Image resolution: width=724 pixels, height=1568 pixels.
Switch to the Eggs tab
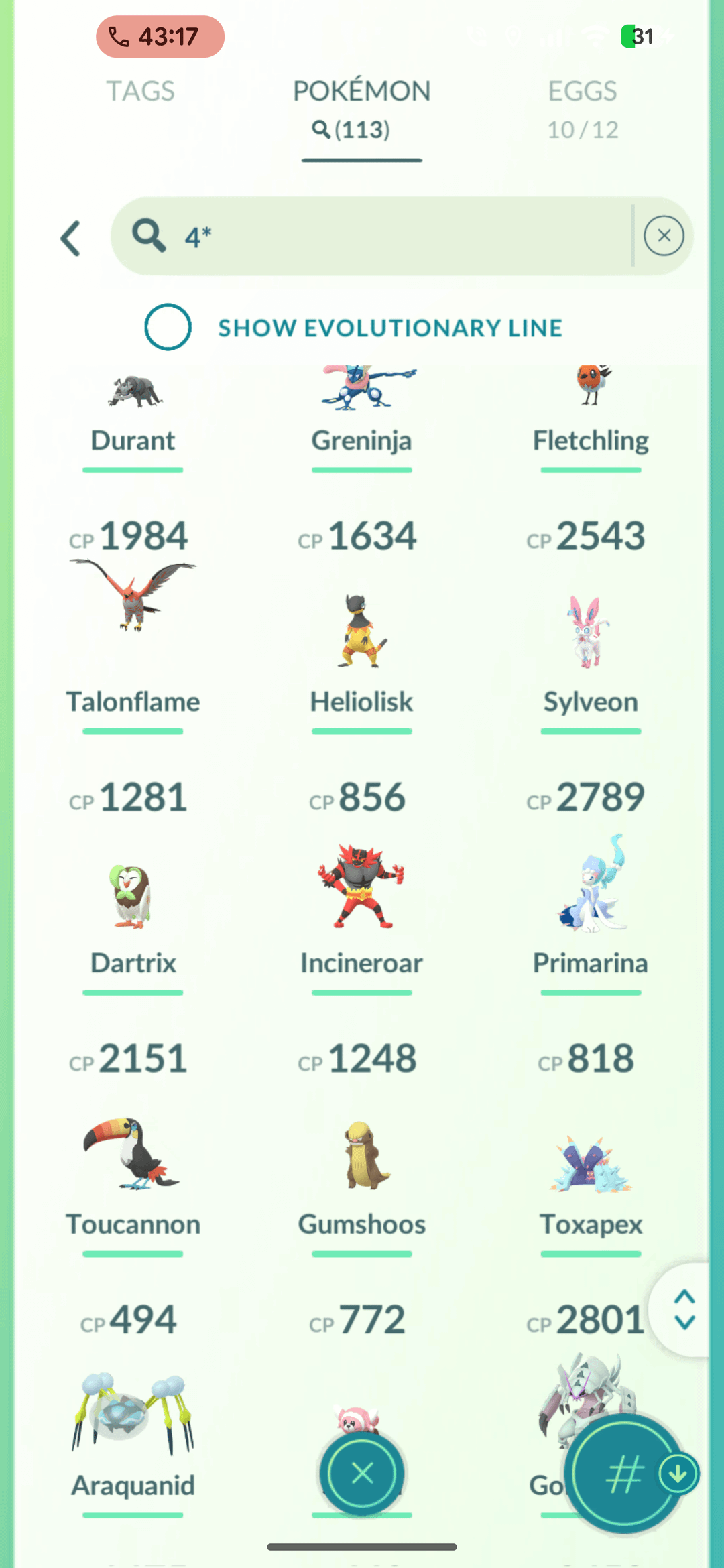point(582,107)
